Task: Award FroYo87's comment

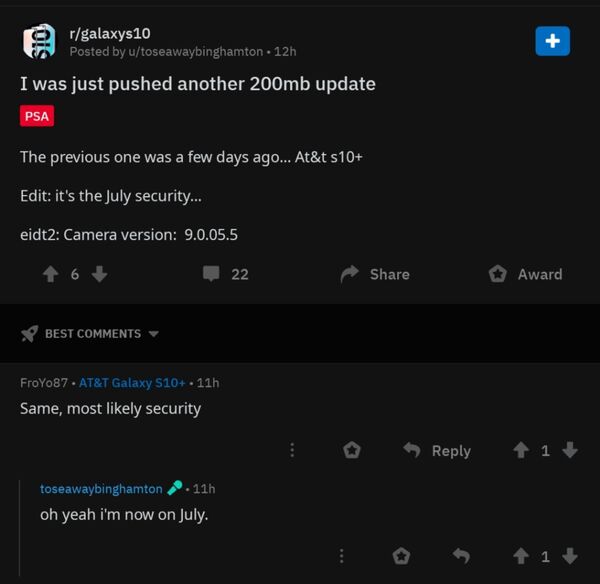Action: 351,450
